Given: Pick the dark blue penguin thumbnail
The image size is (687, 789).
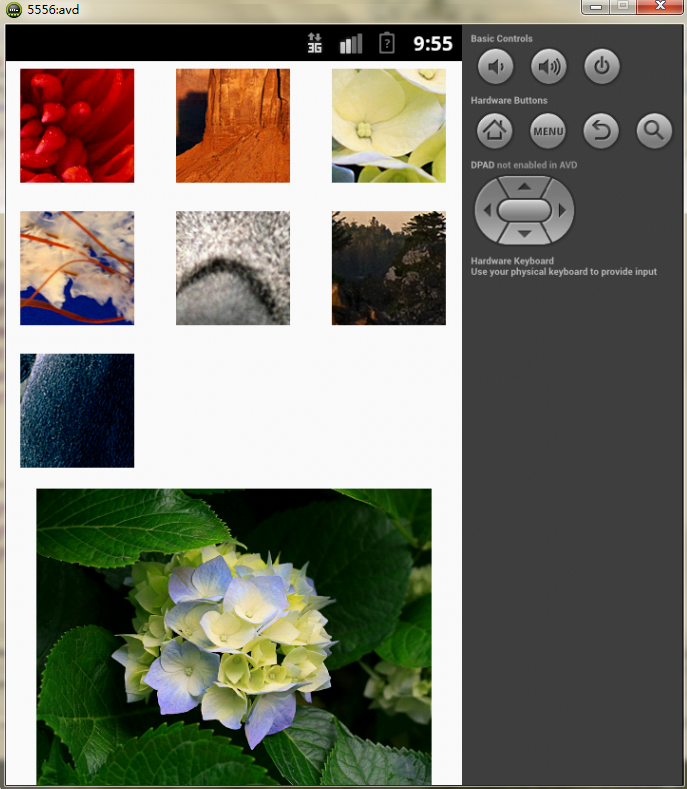Looking at the screenshot, I should [x=77, y=410].
